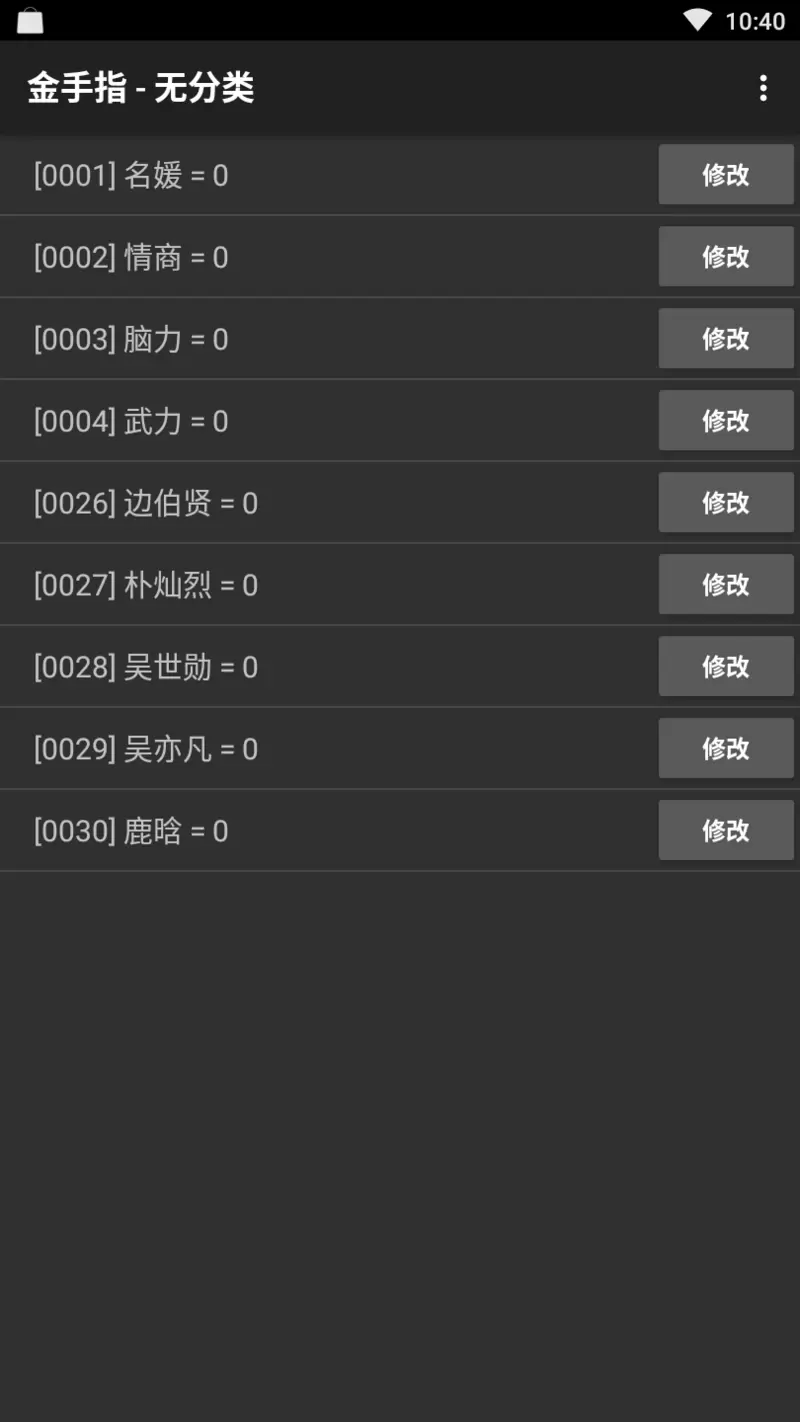Edit the 朴灿烈 entry
The width and height of the screenshot is (800, 1422).
point(725,585)
